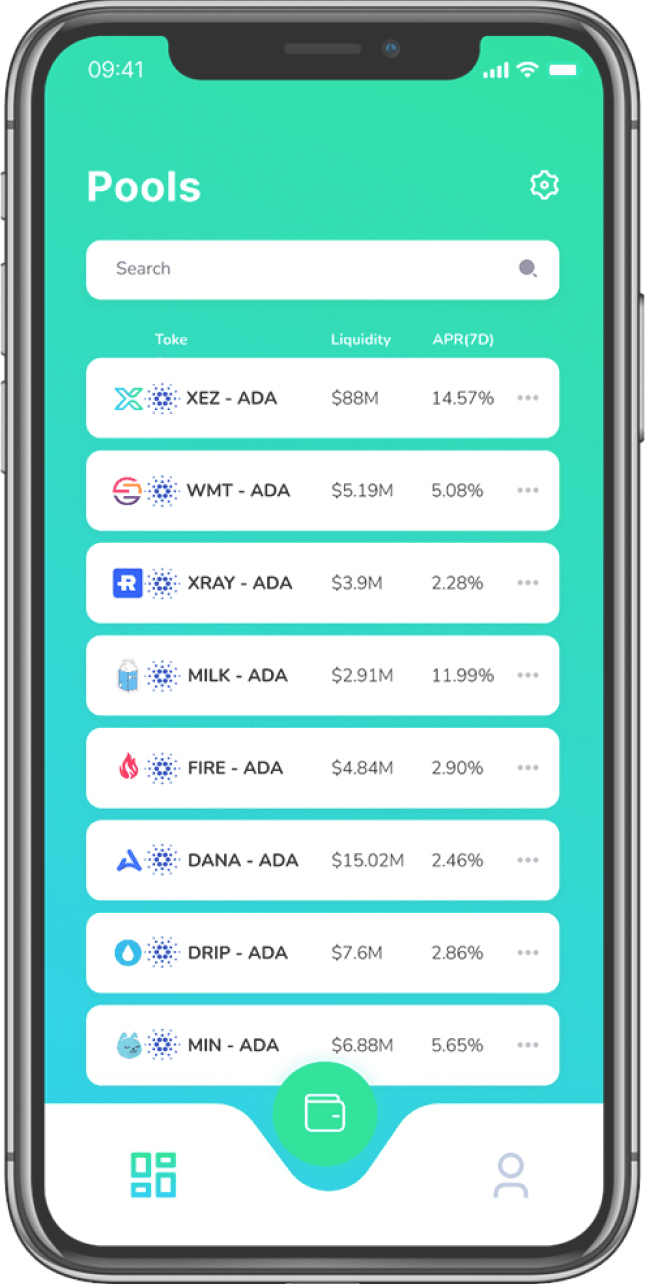Tap the green wallet button
This screenshot has width=645, height=1284.
(325, 1113)
